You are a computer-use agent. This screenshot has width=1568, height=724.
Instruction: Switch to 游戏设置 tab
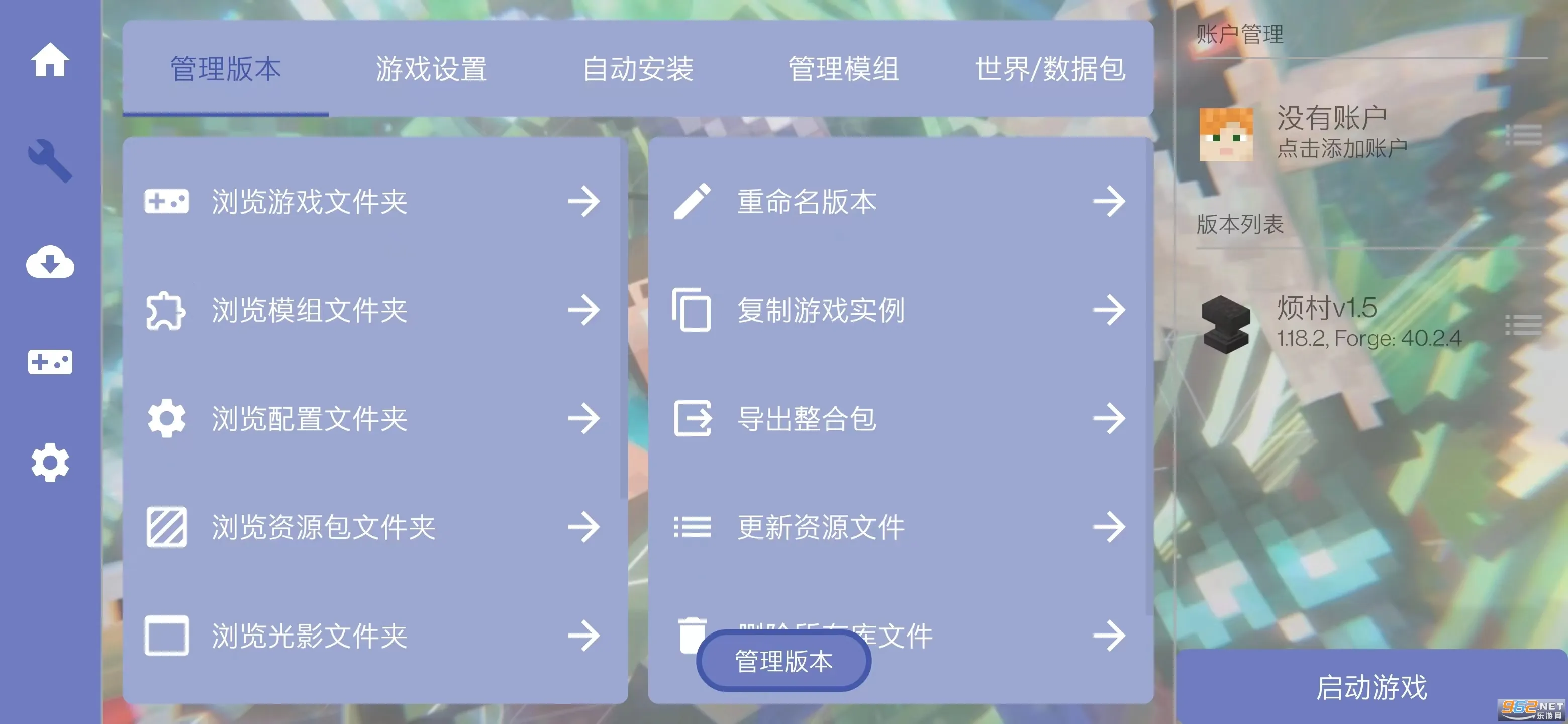[431, 69]
